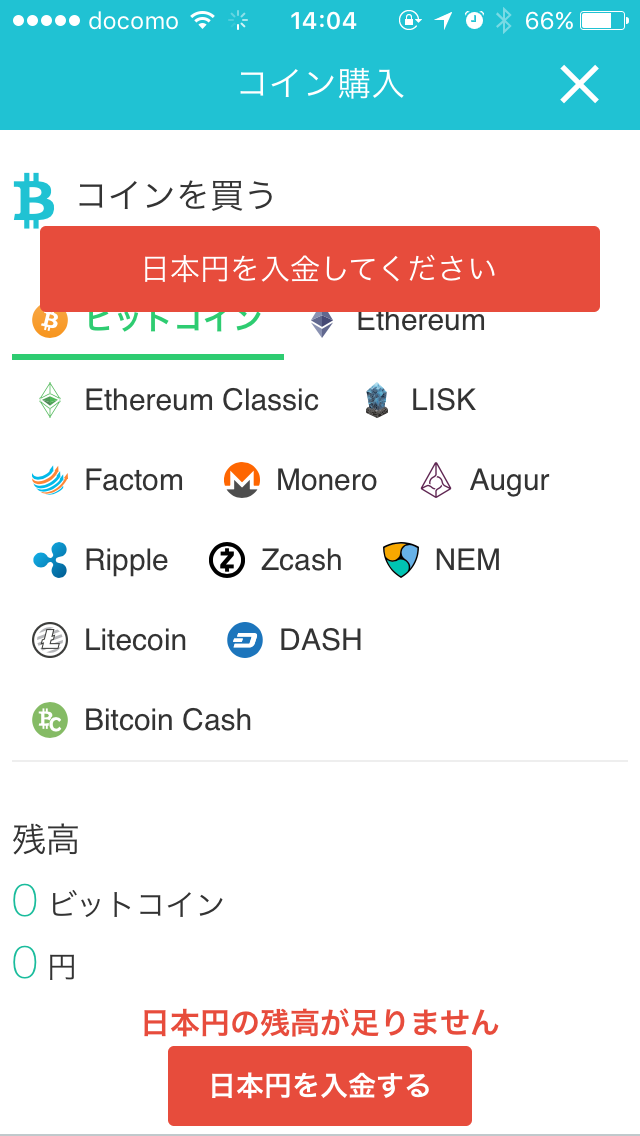
Task: Tap the 日本円を入金する button
Action: click(320, 1085)
